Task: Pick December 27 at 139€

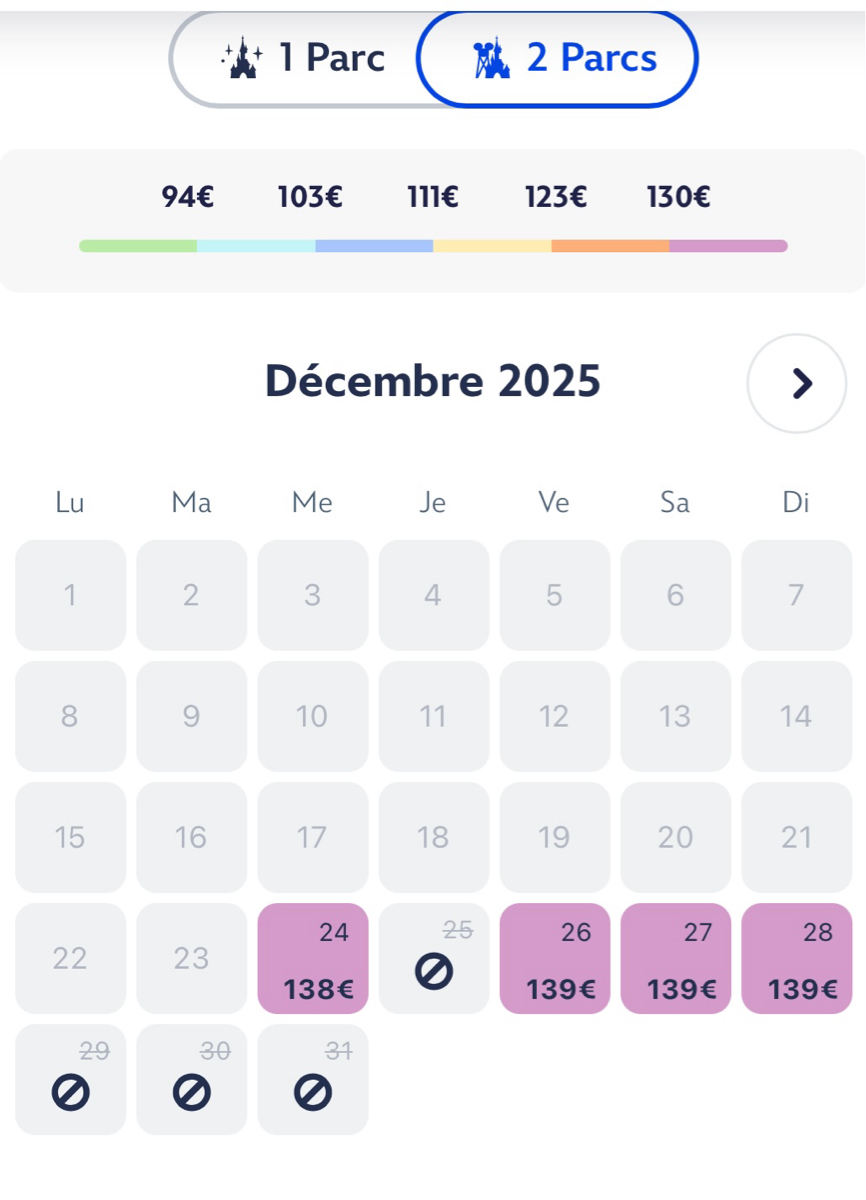Action: (x=676, y=959)
